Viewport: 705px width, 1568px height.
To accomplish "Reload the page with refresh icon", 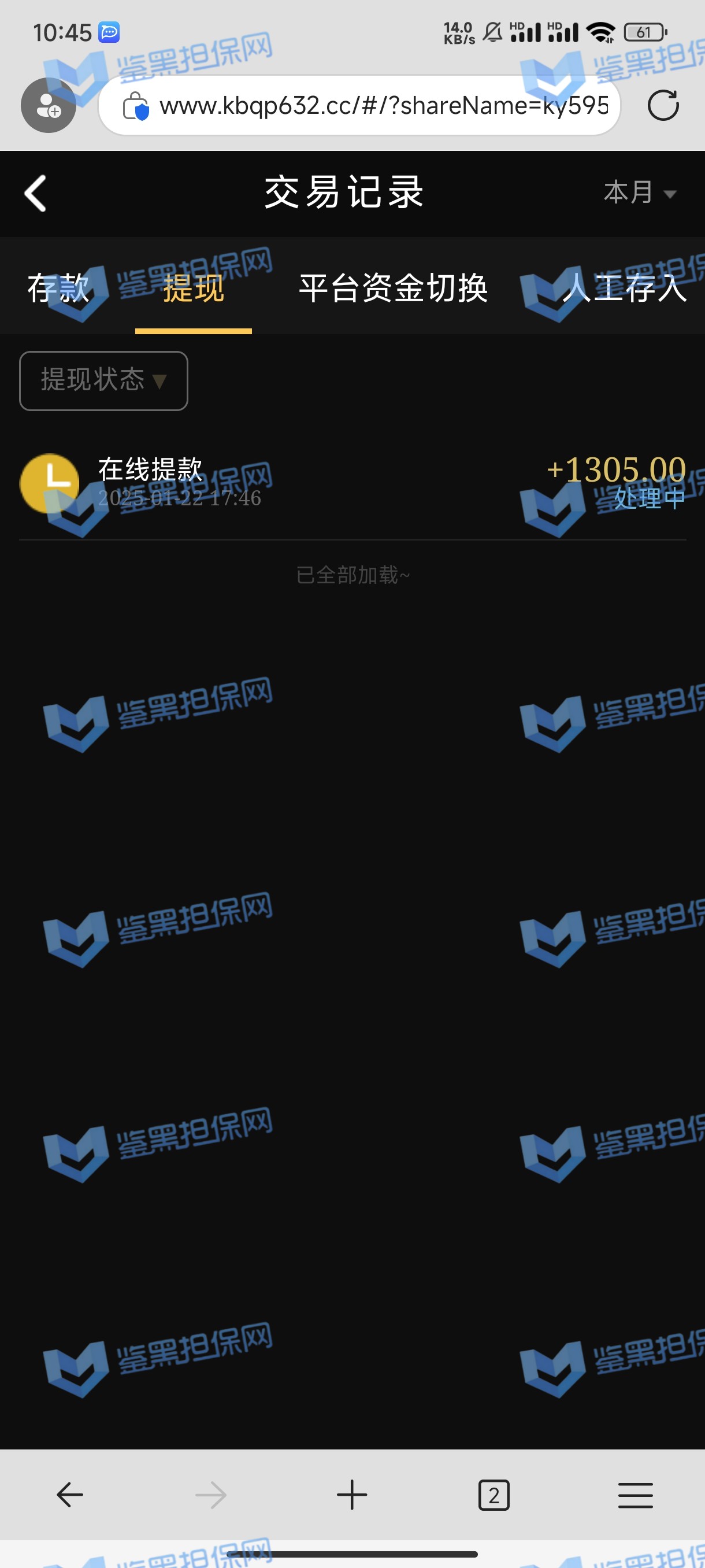I will (x=662, y=105).
